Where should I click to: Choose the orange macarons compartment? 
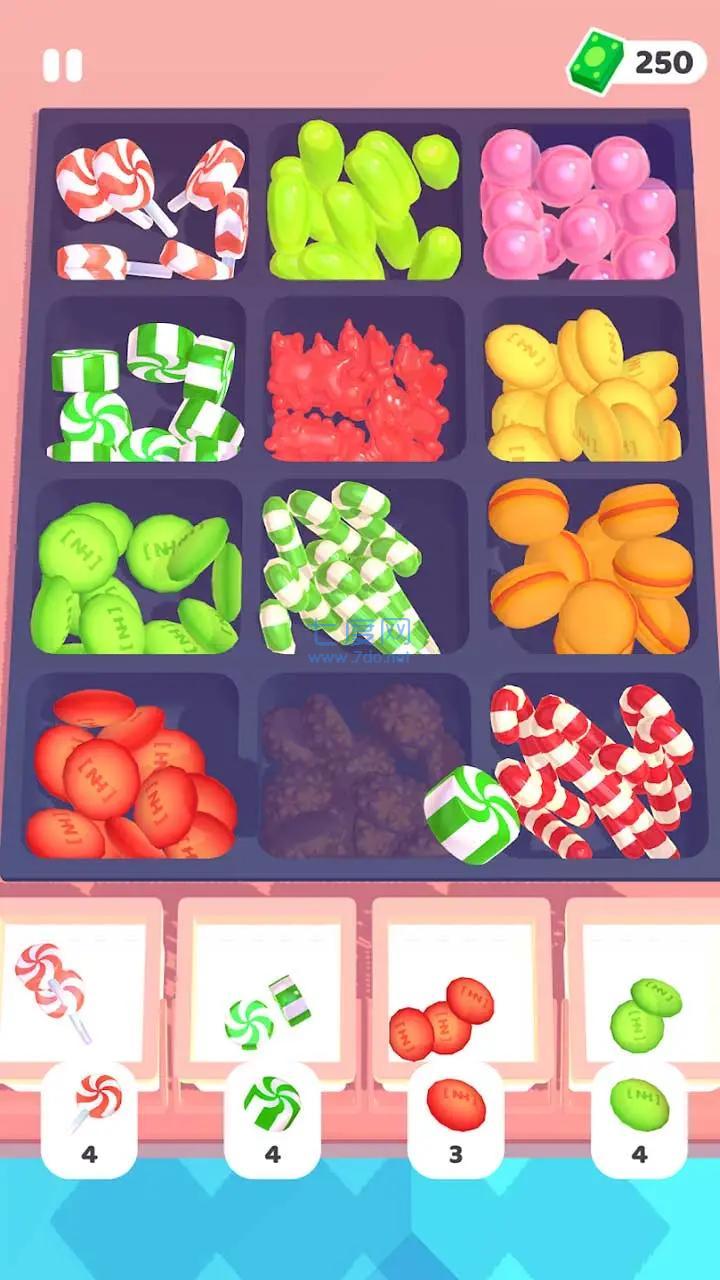590,568
